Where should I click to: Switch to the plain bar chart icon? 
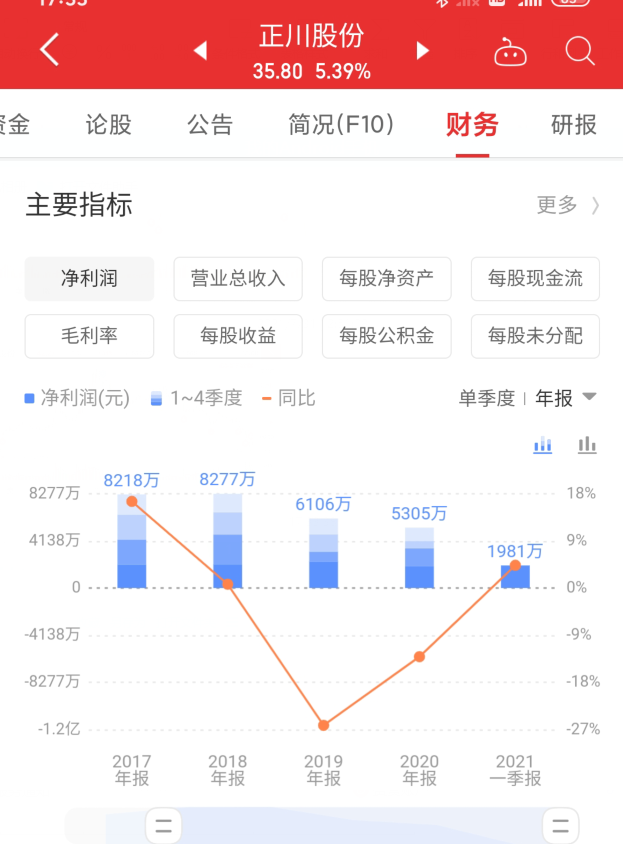(x=587, y=445)
